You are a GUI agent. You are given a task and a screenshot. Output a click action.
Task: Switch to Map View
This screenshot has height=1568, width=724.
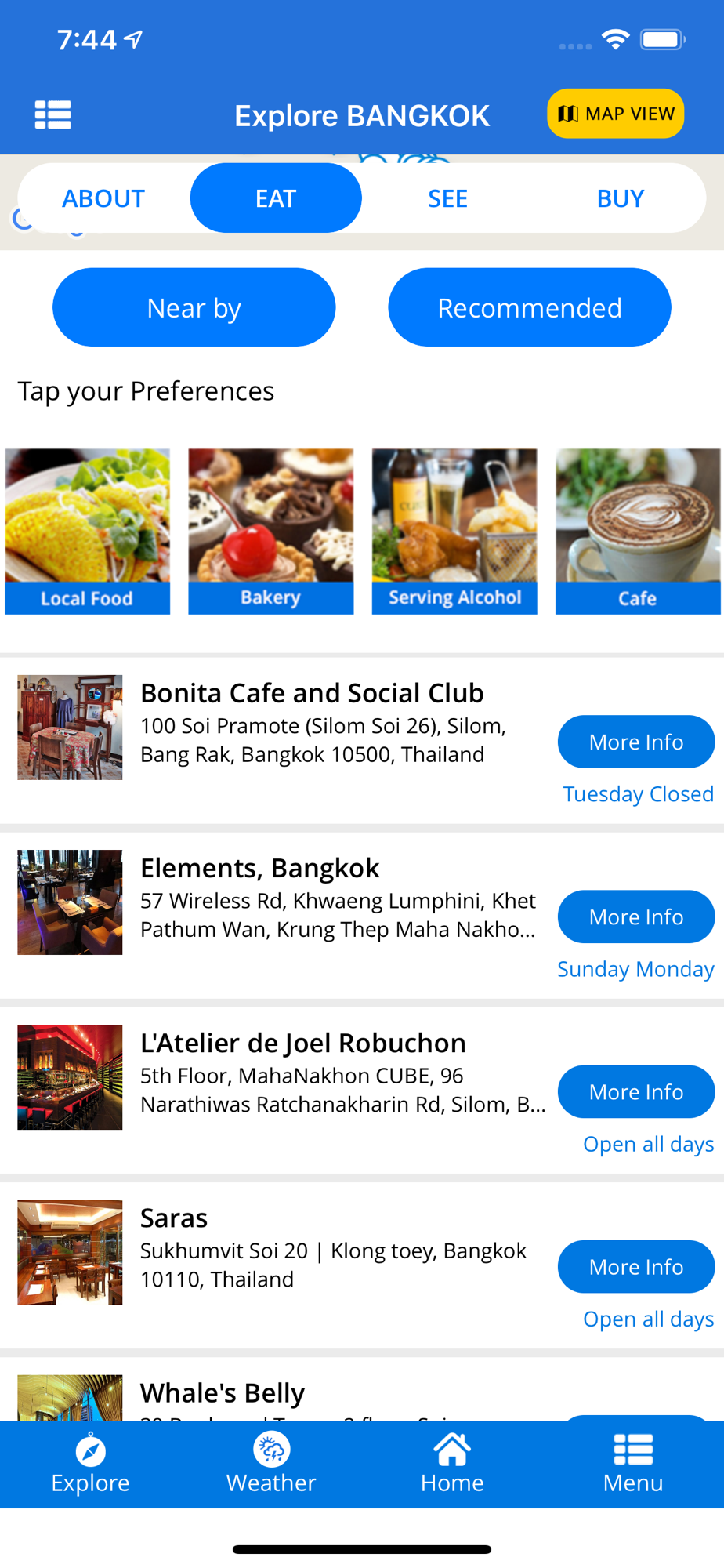(x=615, y=114)
